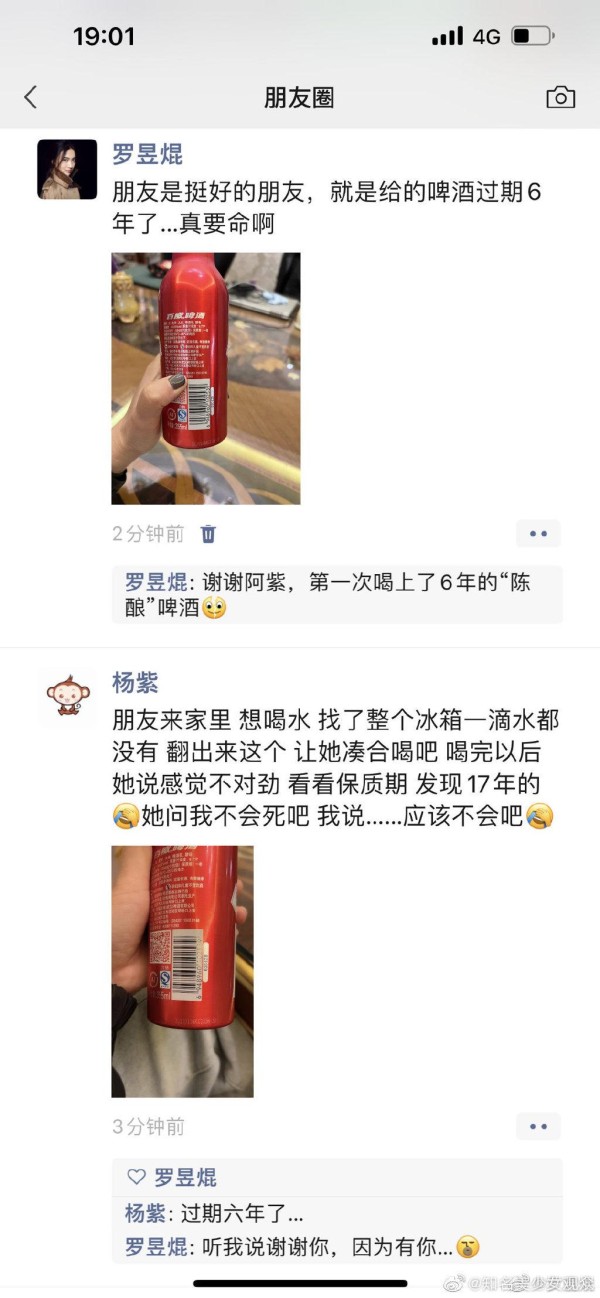Open 杨紫's monkey avatar

click(67, 697)
